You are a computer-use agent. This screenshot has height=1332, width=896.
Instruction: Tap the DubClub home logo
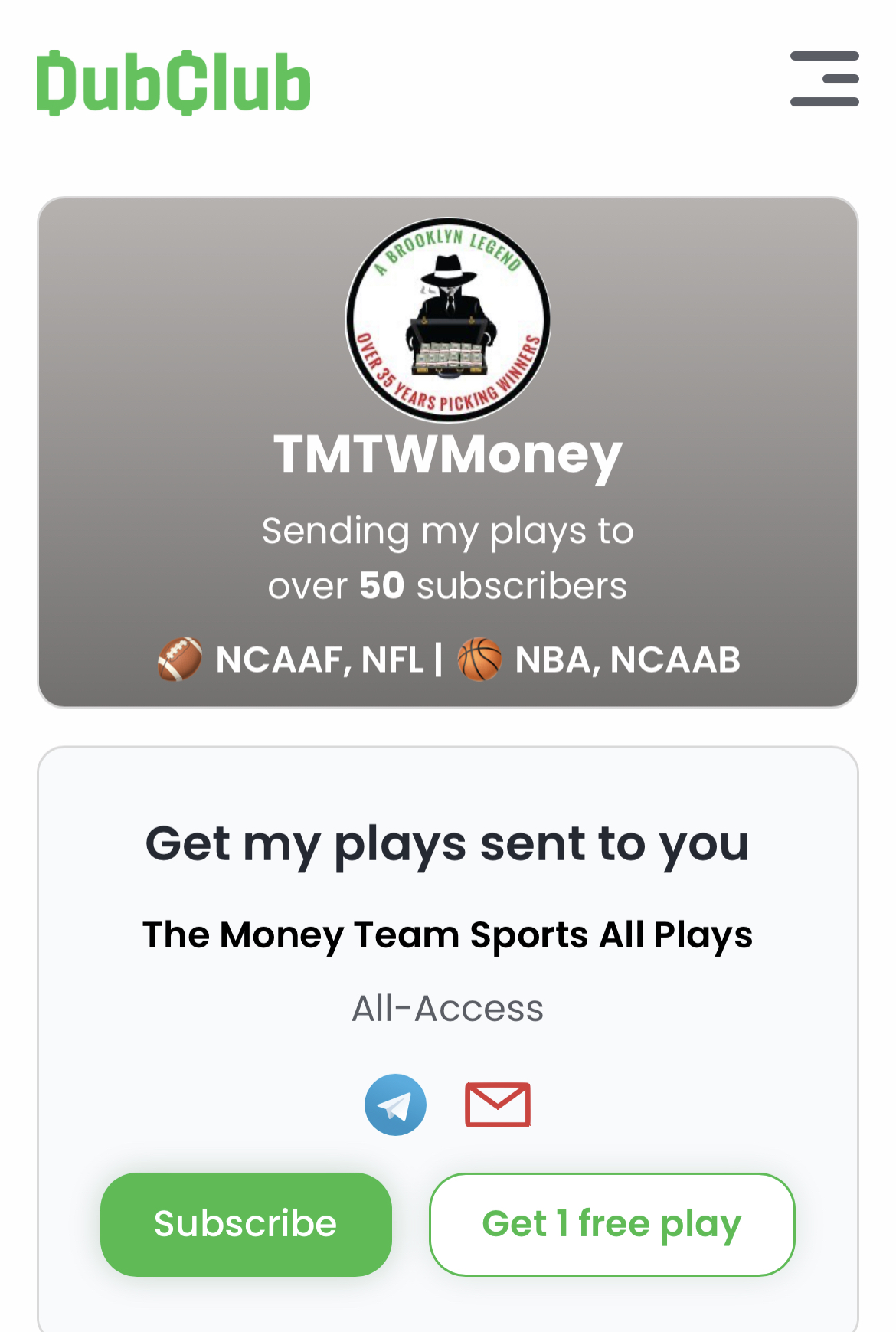pyautogui.click(x=174, y=83)
